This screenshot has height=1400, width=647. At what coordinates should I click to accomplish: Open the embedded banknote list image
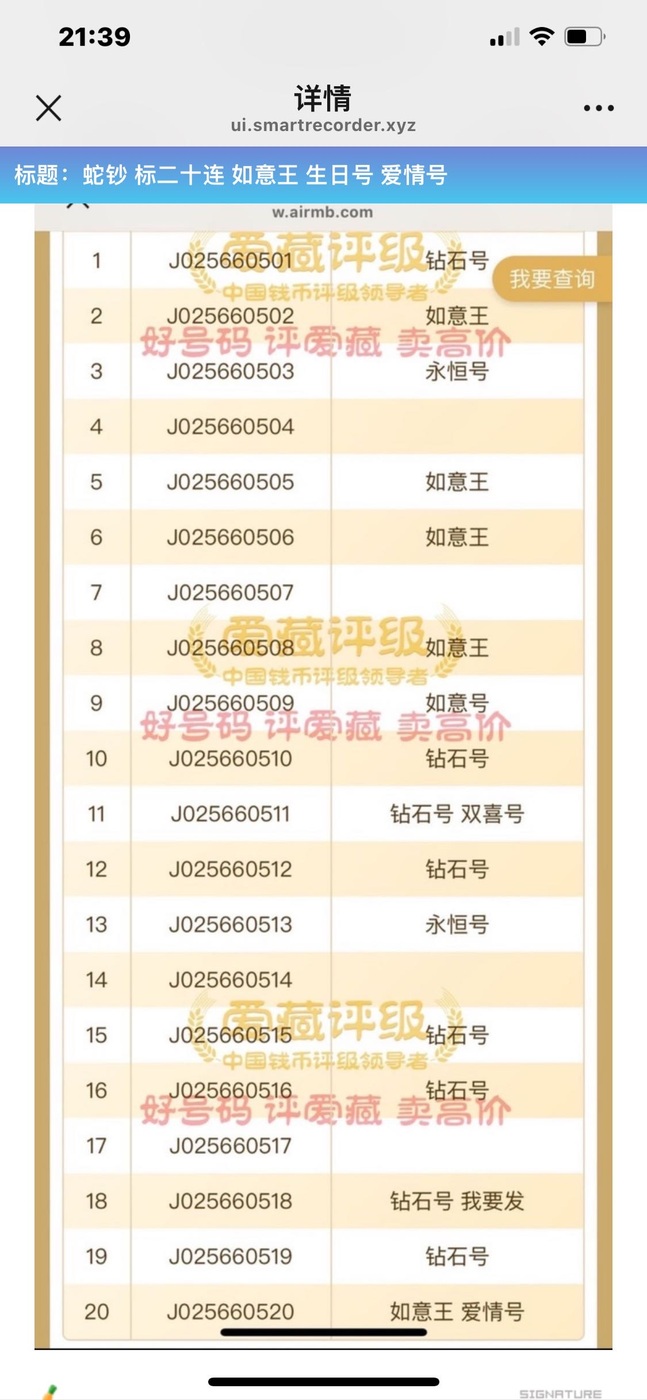(x=323, y=776)
